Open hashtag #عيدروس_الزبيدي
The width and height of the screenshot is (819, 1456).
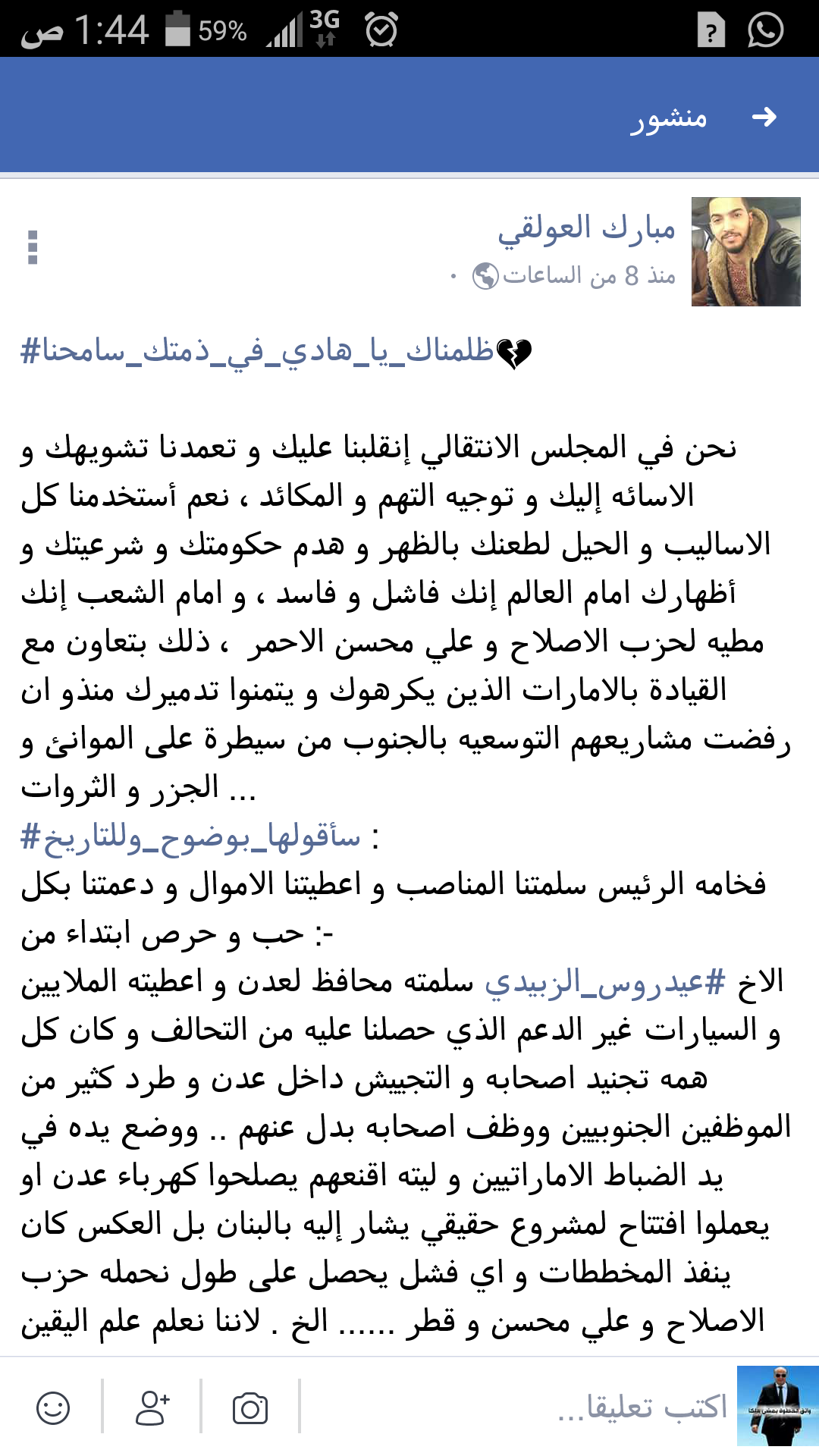[x=604, y=981]
